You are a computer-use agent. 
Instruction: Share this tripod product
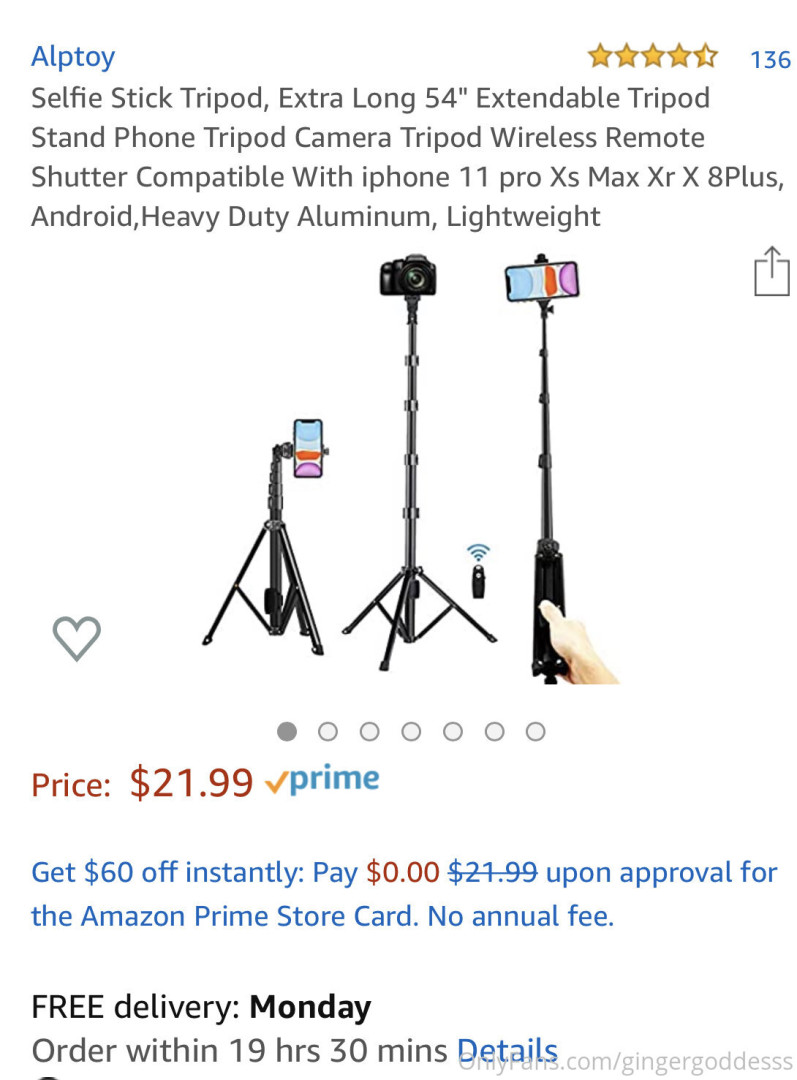click(x=771, y=272)
